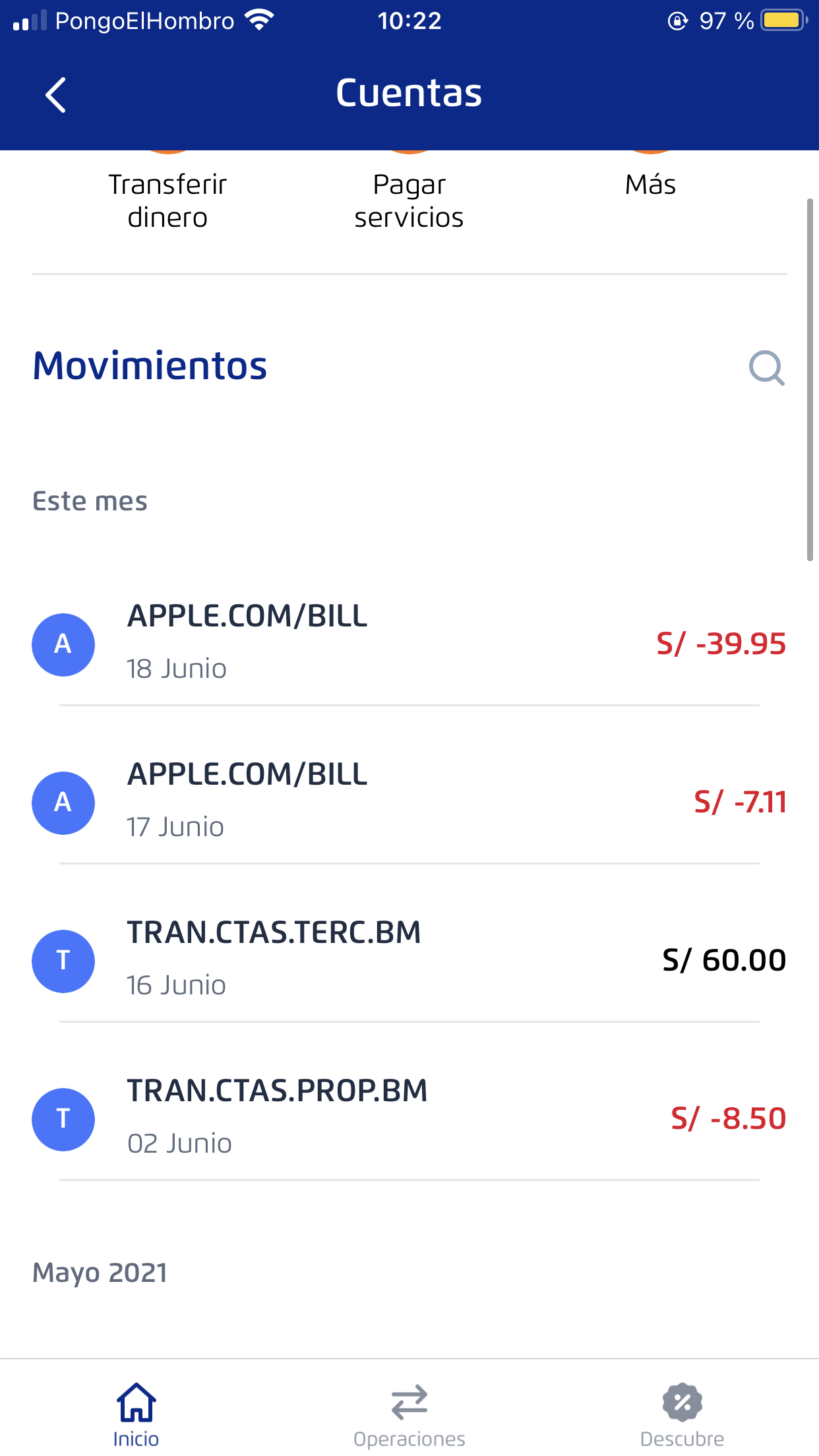
Task: Select Transferir dinero
Action: click(167, 200)
